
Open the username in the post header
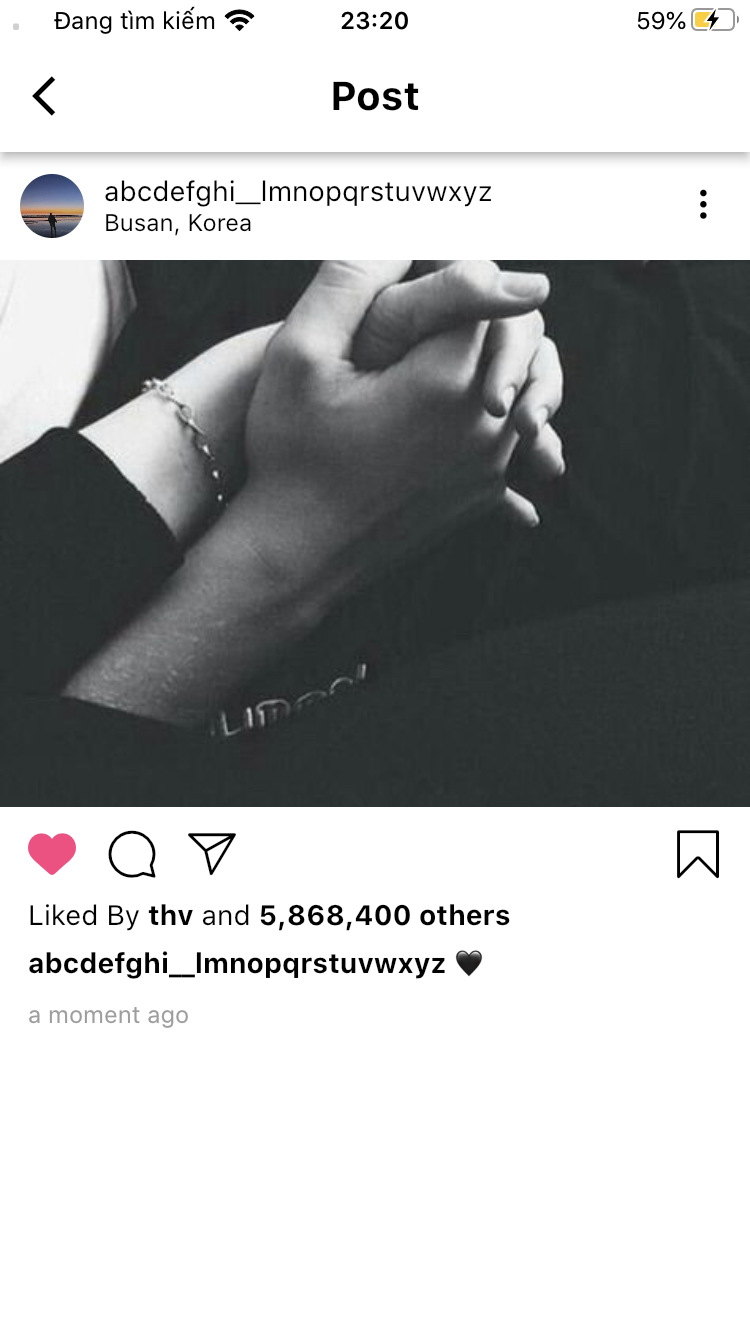(x=298, y=191)
